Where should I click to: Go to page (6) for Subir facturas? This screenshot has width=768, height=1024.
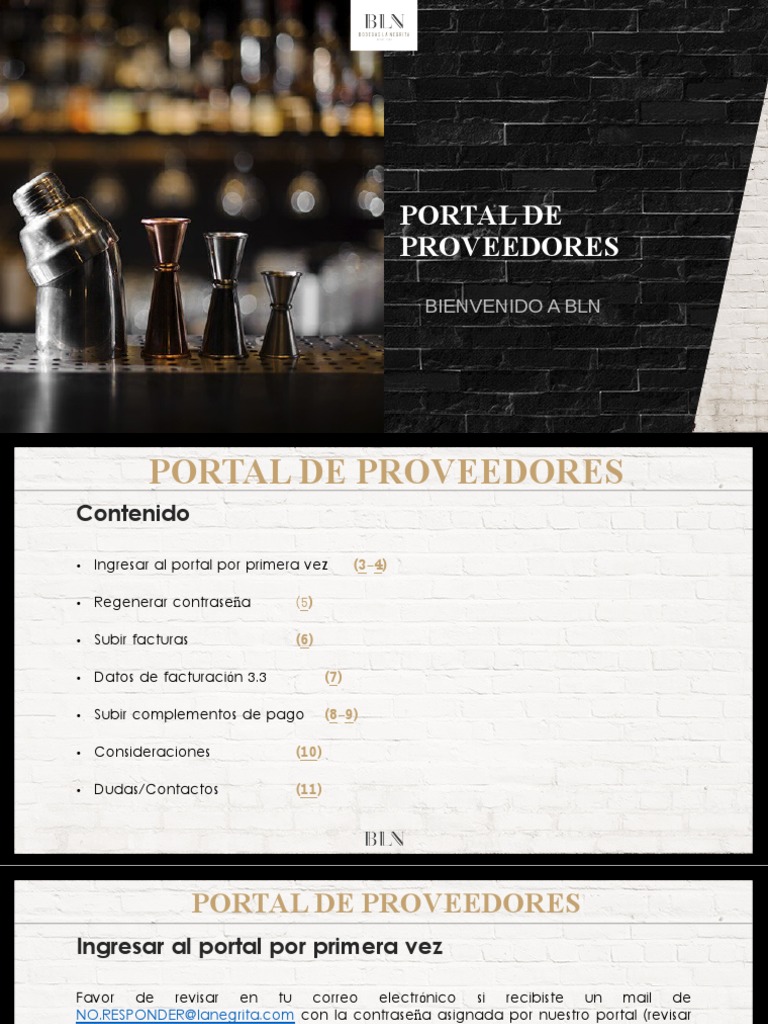304,639
